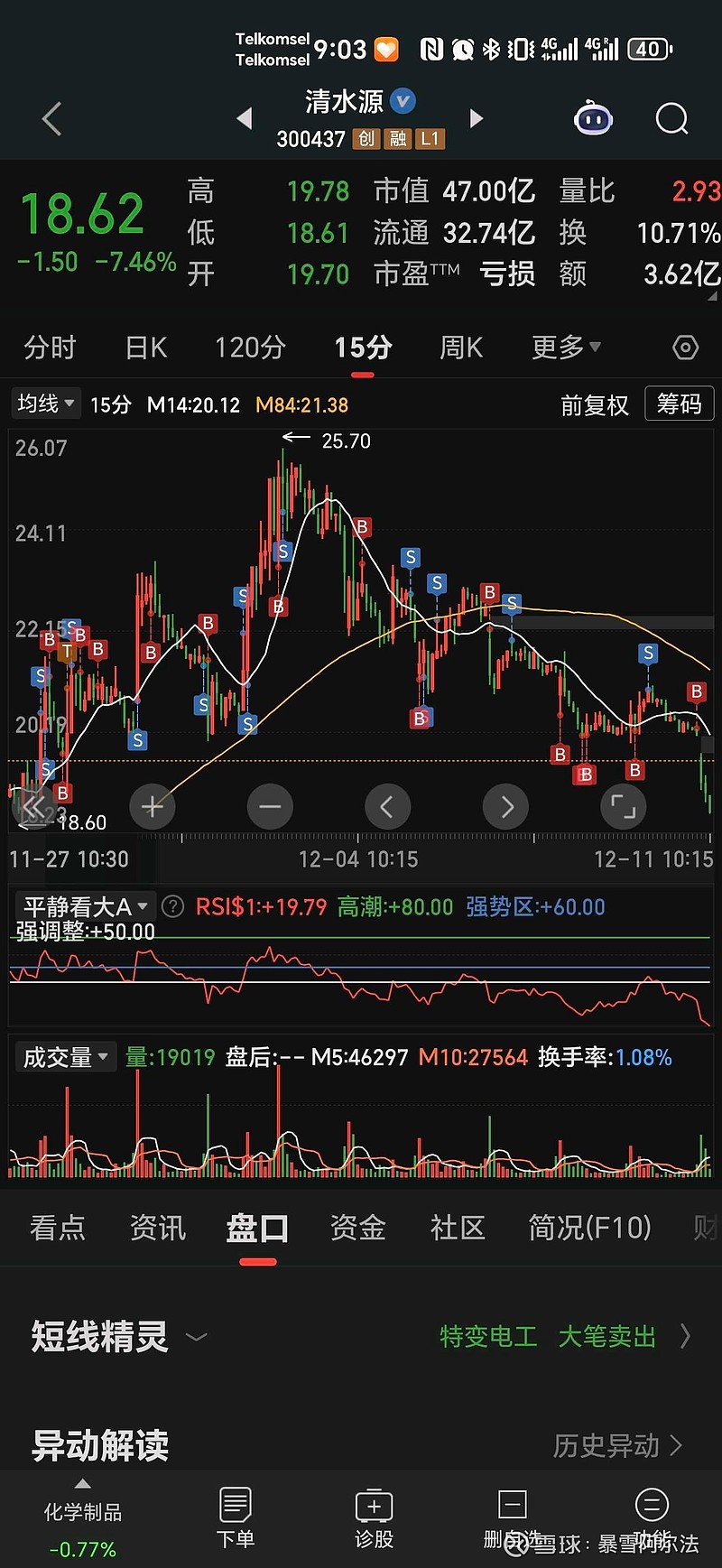Switch chart to 周K view
The height and width of the screenshot is (1568, 722).
pos(461,348)
